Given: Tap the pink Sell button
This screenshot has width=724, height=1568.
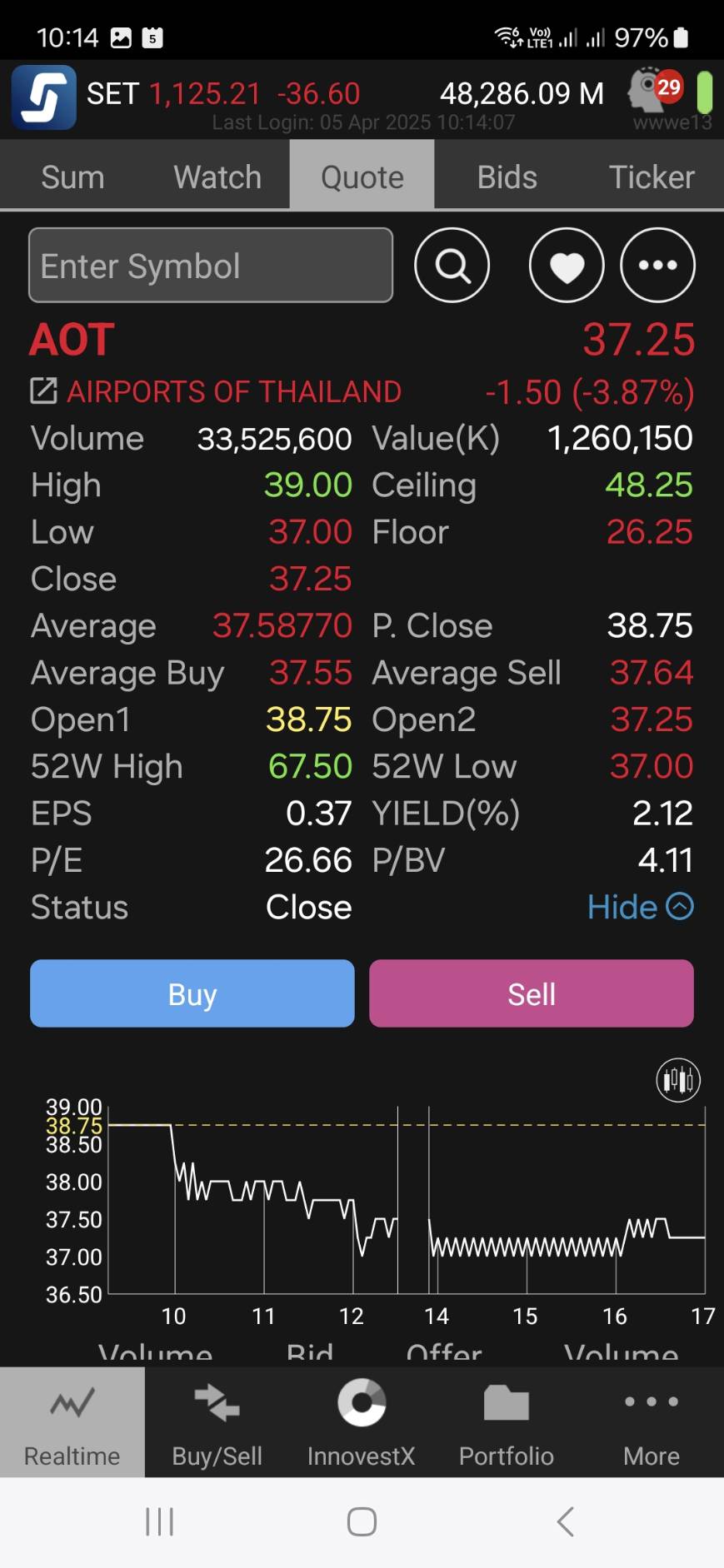Looking at the screenshot, I should 532,993.
